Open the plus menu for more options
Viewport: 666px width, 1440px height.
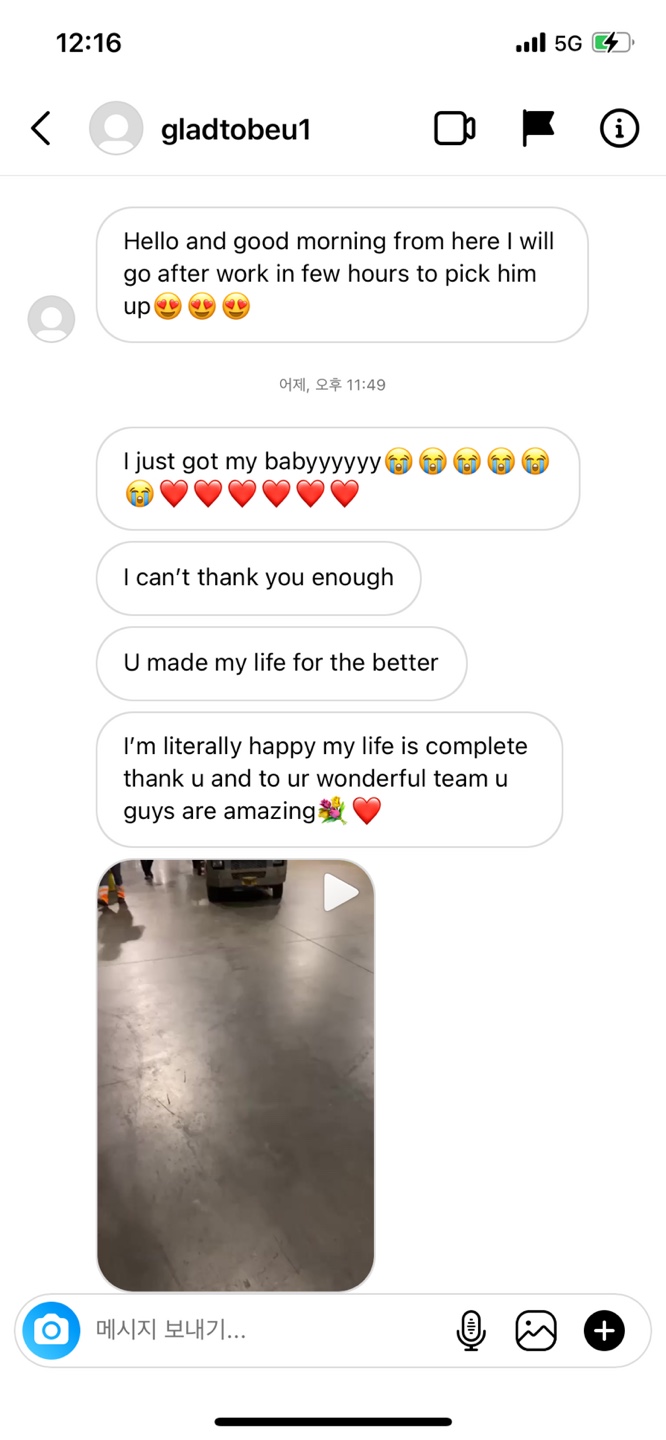click(x=604, y=1330)
